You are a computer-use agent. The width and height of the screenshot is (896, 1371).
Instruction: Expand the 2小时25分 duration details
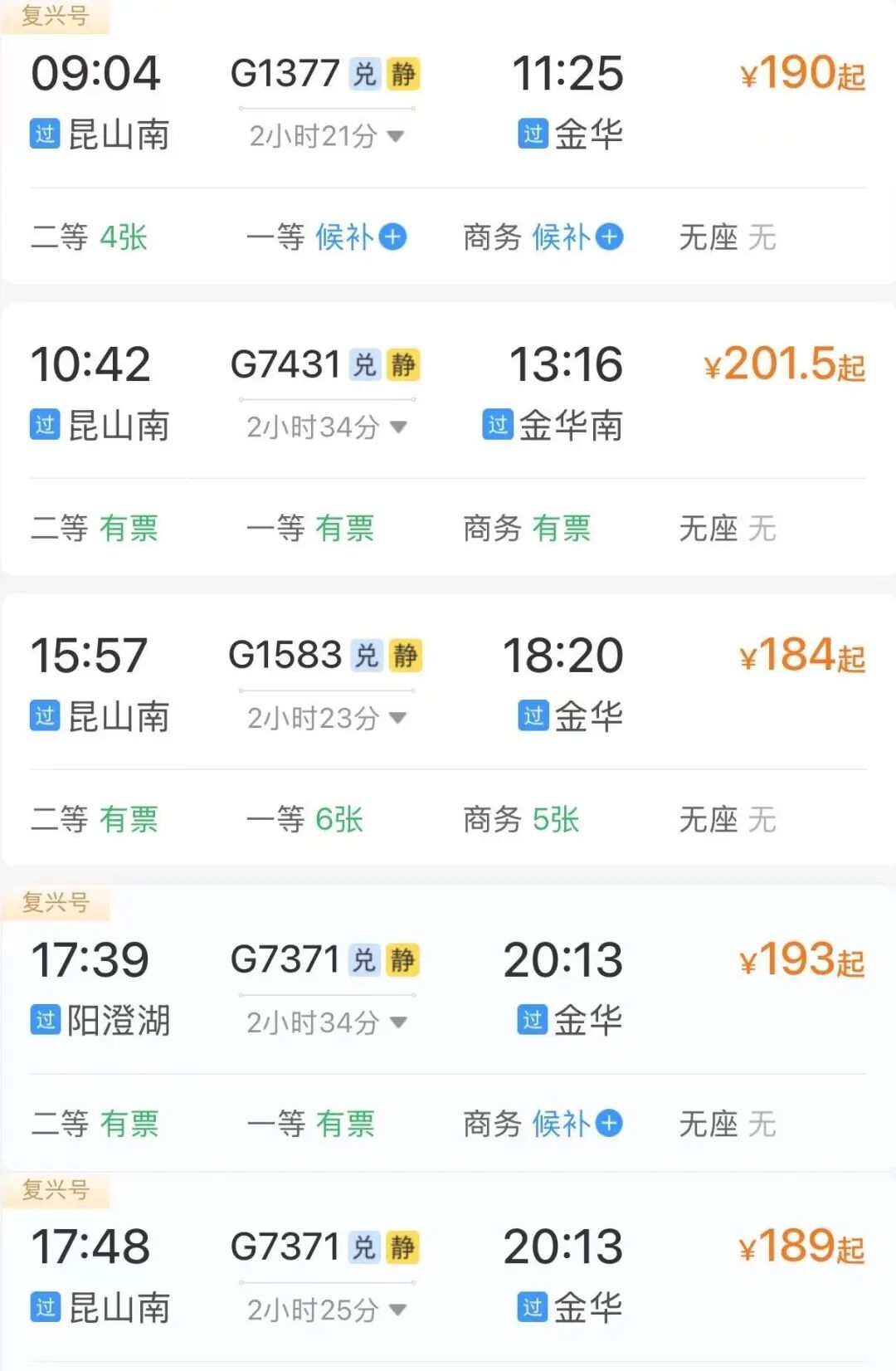(397, 1310)
